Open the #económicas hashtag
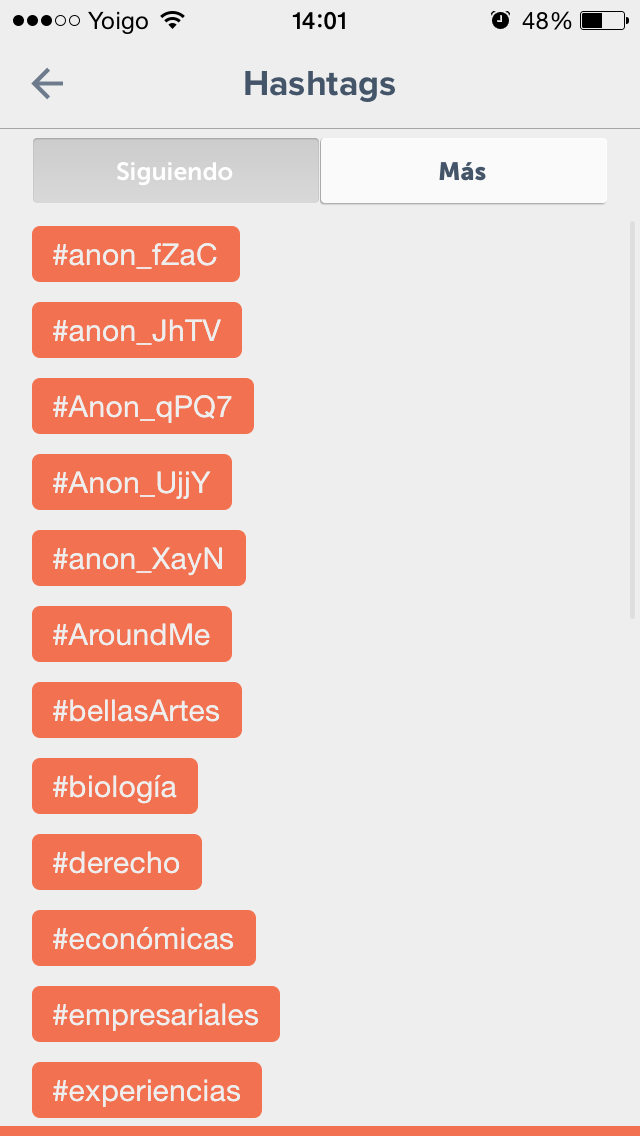Screen dimensions: 640x1136 tap(144, 939)
